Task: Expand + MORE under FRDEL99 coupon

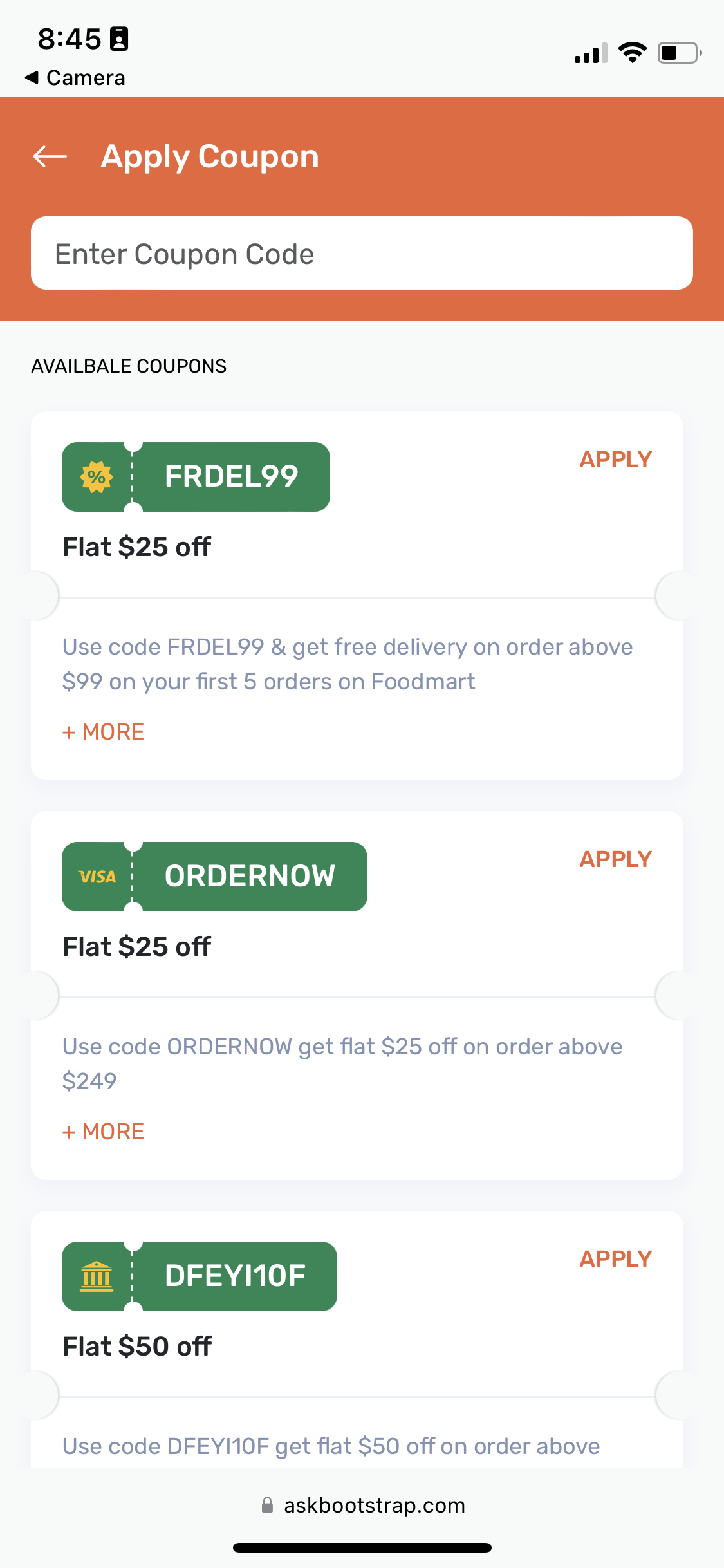Action: point(103,732)
